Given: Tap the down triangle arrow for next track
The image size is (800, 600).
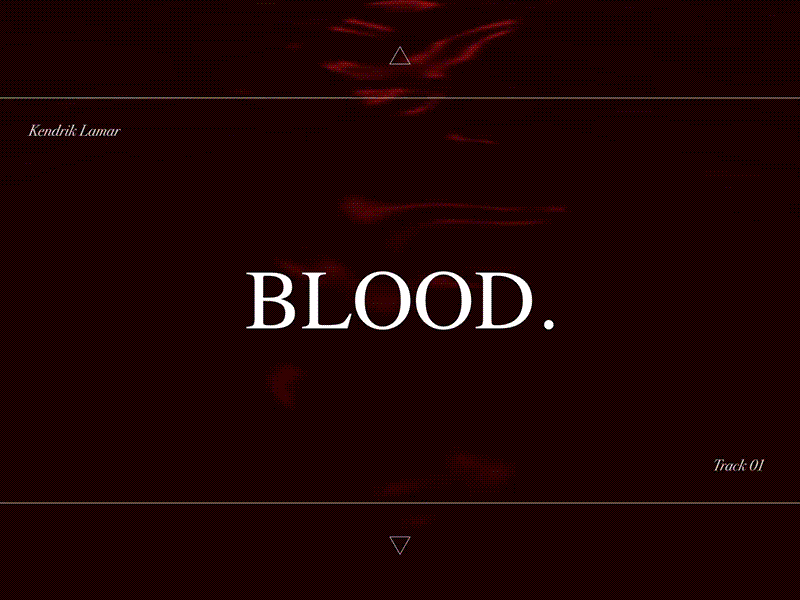Looking at the screenshot, I should 400,545.
